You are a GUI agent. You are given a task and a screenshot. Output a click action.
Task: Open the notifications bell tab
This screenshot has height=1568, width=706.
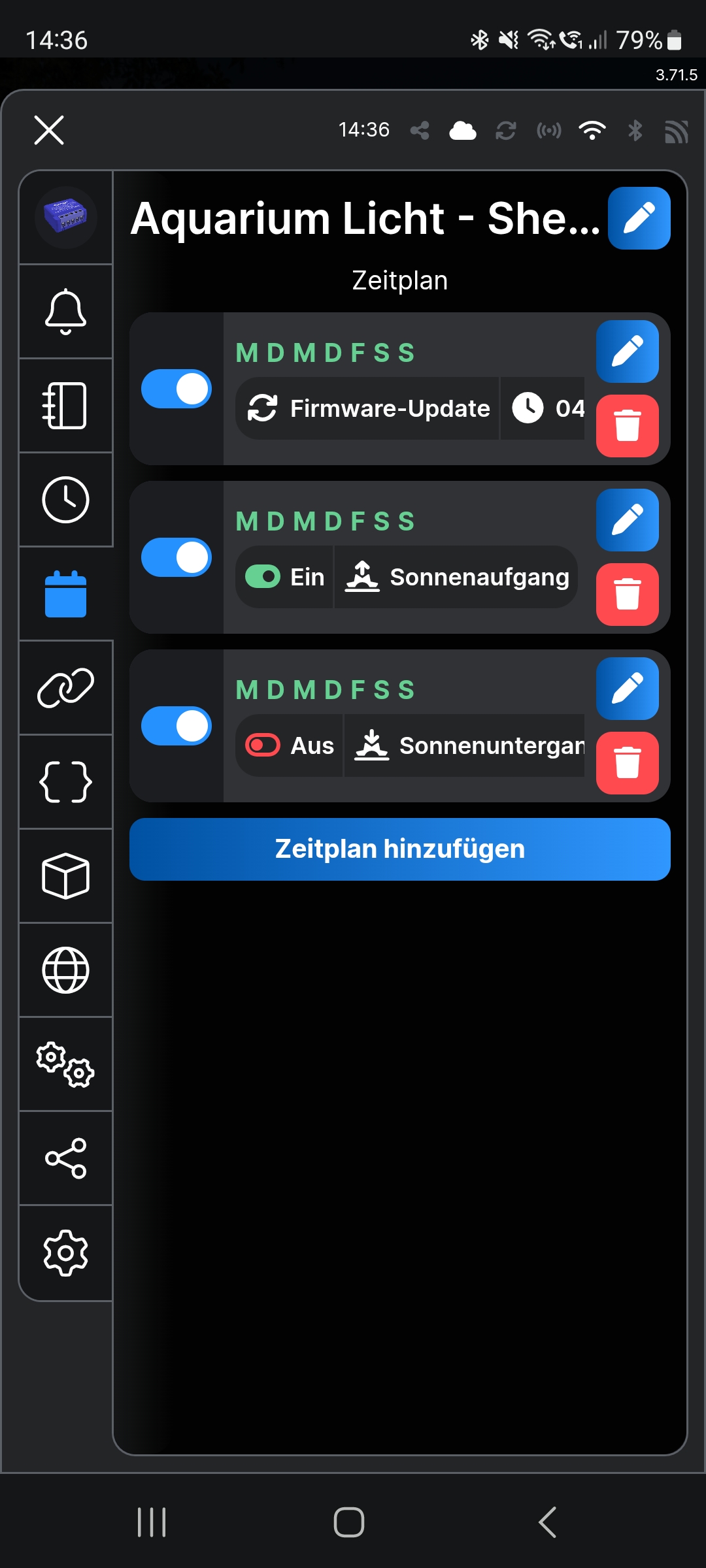click(65, 312)
